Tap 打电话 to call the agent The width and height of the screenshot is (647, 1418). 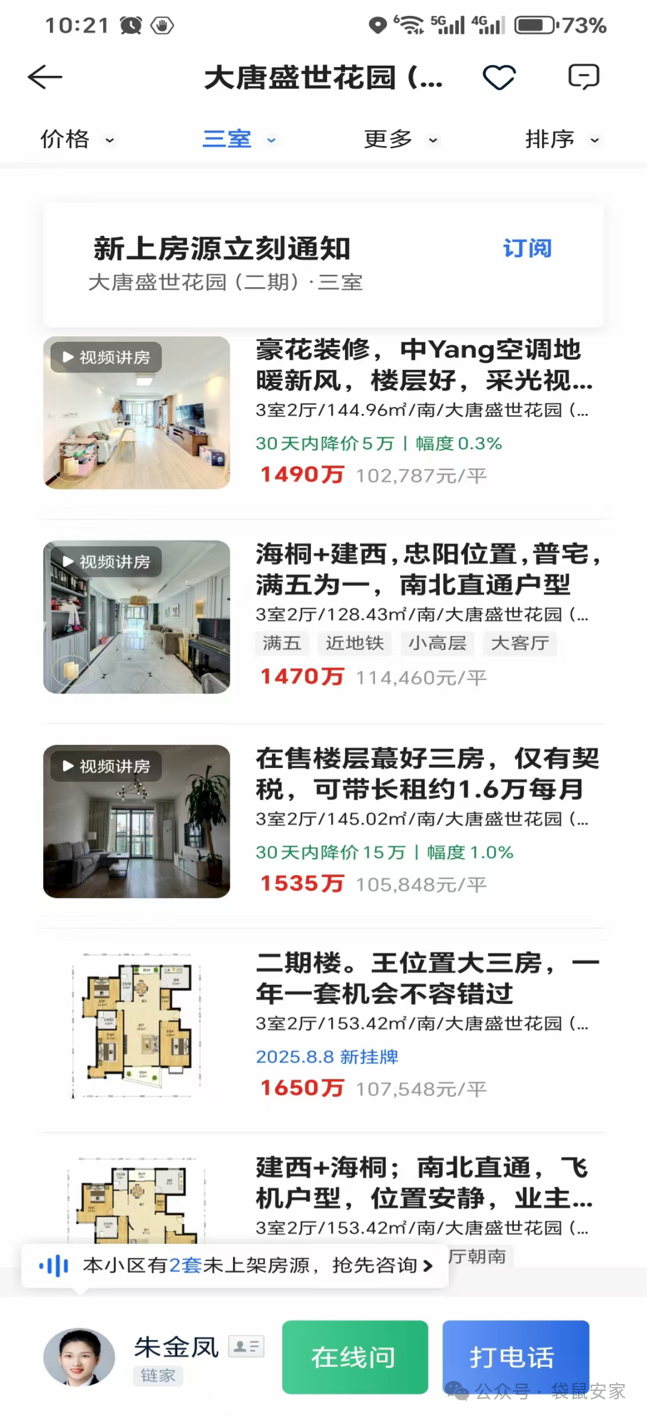click(515, 1357)
